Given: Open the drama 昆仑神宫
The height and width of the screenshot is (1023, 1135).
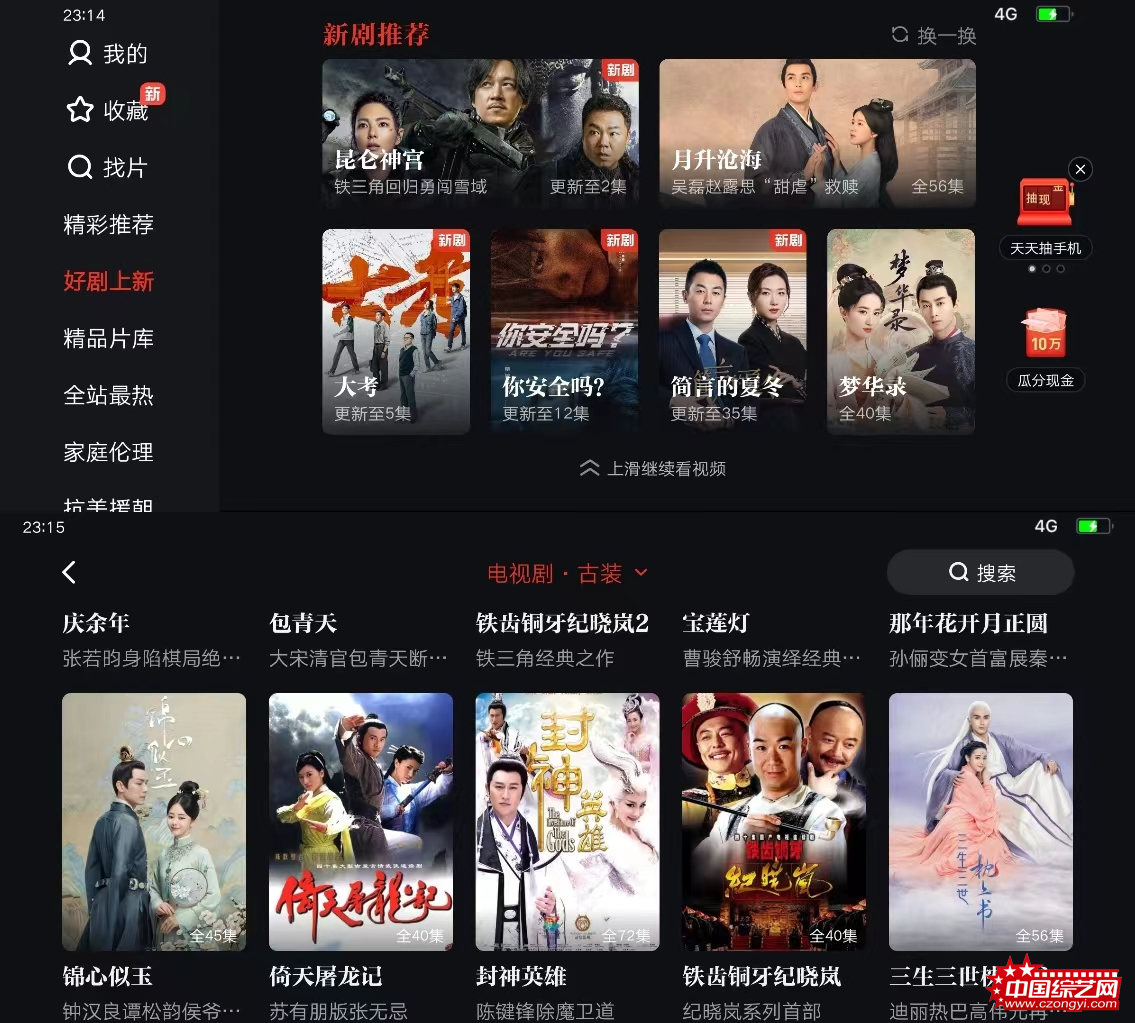Looking at the screenshot, I should click(480, 132).
